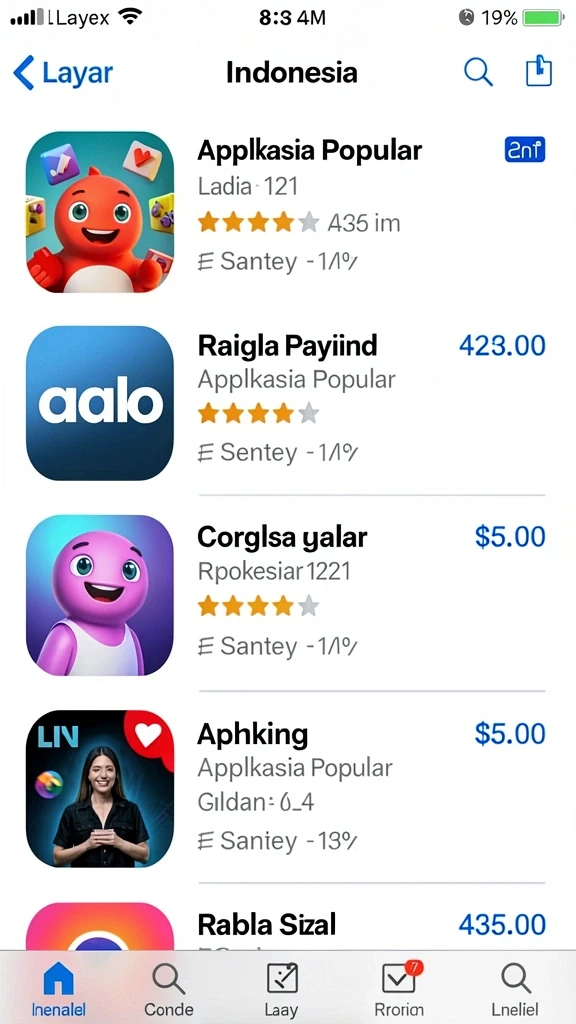Viewport: 576px width, 1024px height.
Task: Open the Rabla Sizal app listing
Action: pos(285,926)
